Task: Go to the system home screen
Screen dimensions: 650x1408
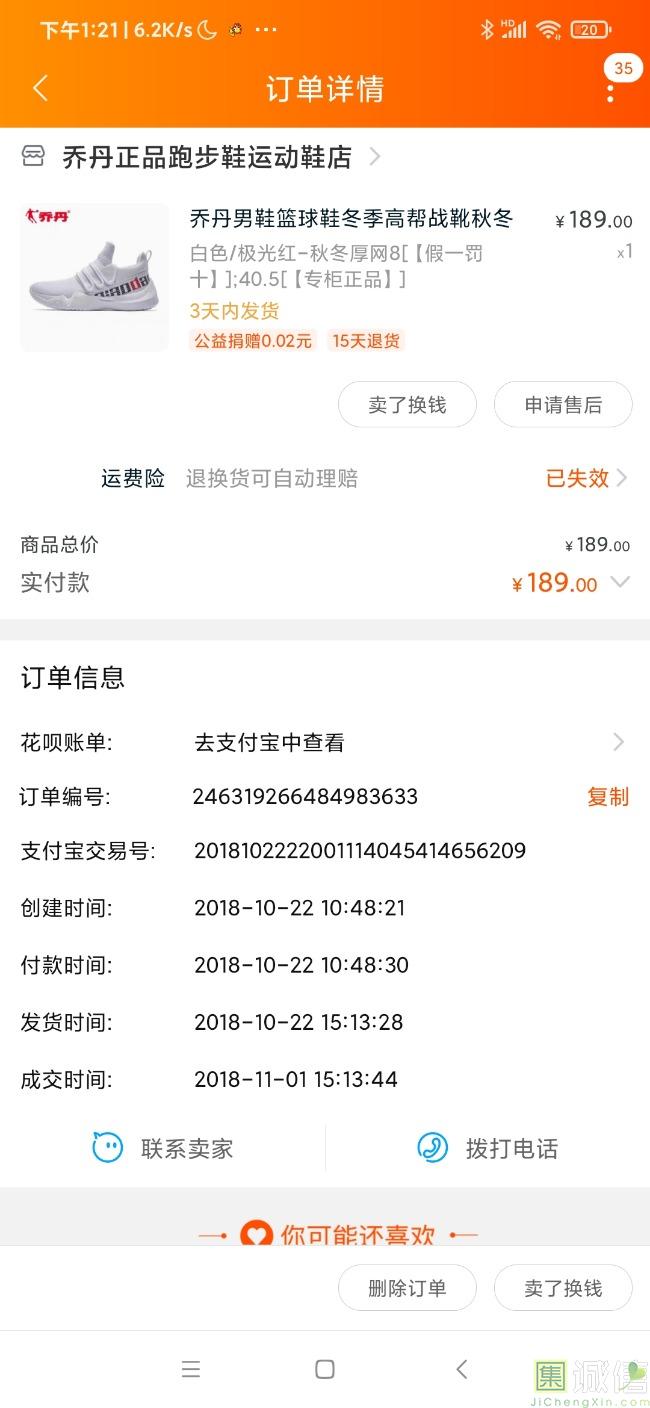Action: [x=325, y=1369]
